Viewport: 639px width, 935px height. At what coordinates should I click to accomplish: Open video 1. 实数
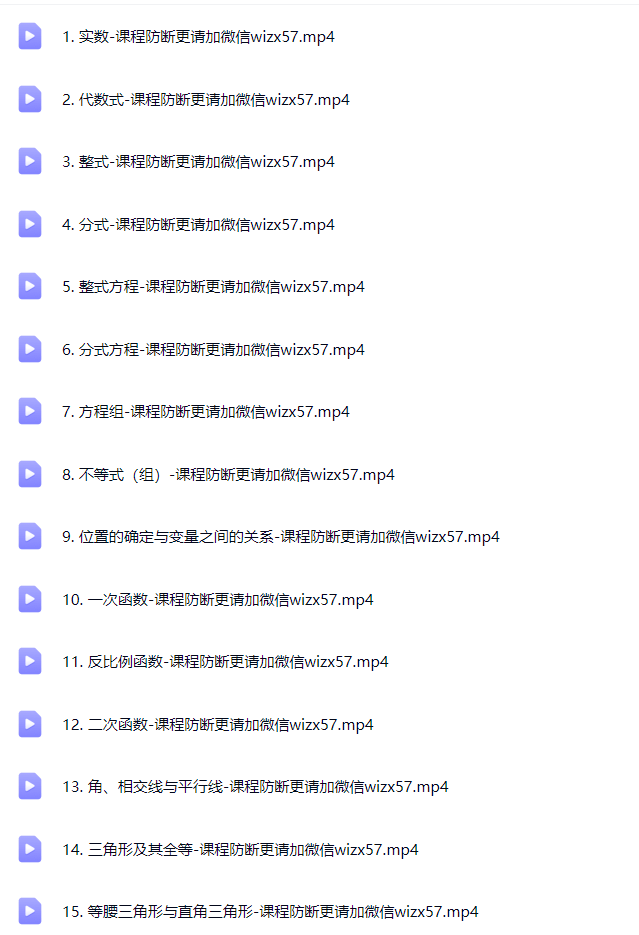(198, 37)
